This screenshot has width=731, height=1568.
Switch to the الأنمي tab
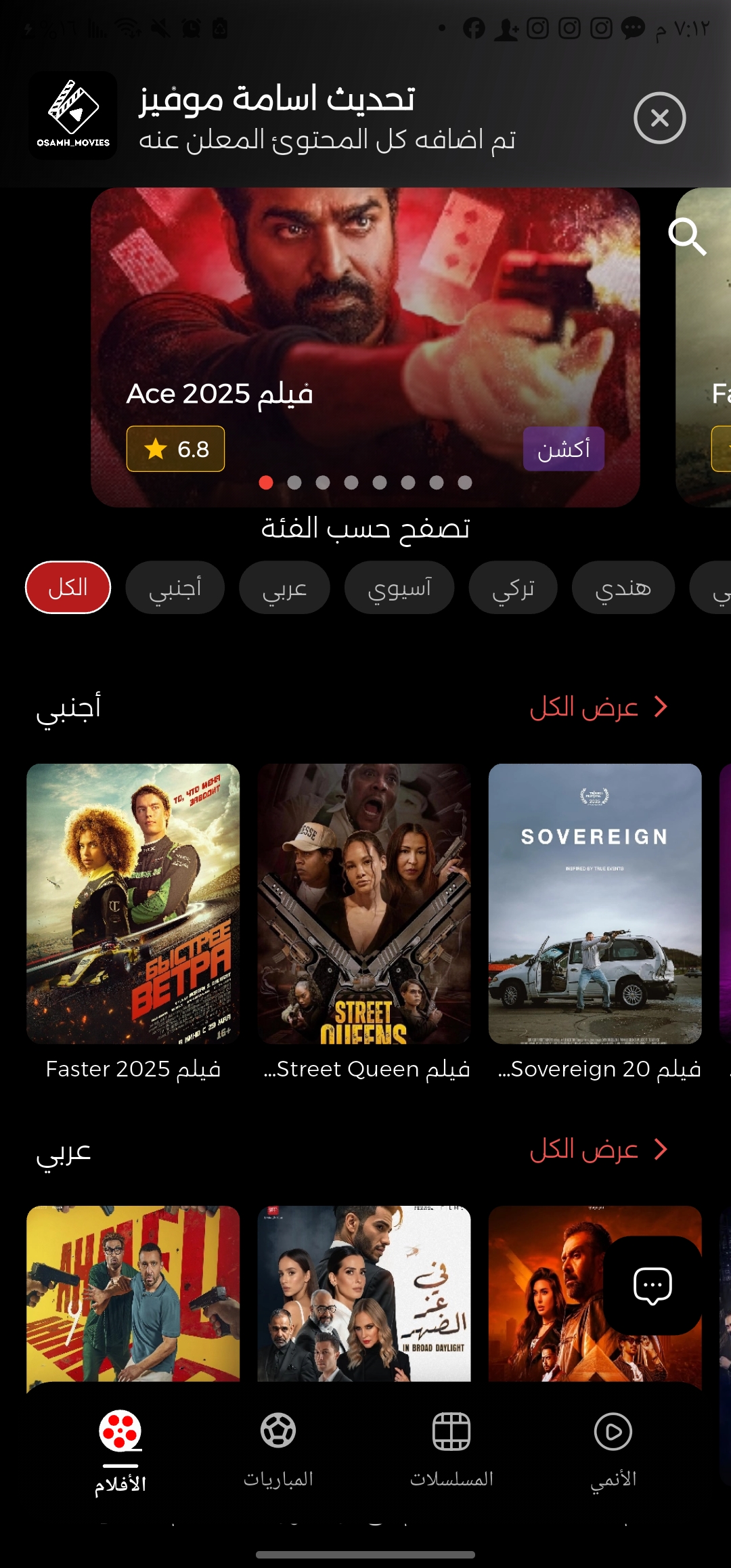613,1449
